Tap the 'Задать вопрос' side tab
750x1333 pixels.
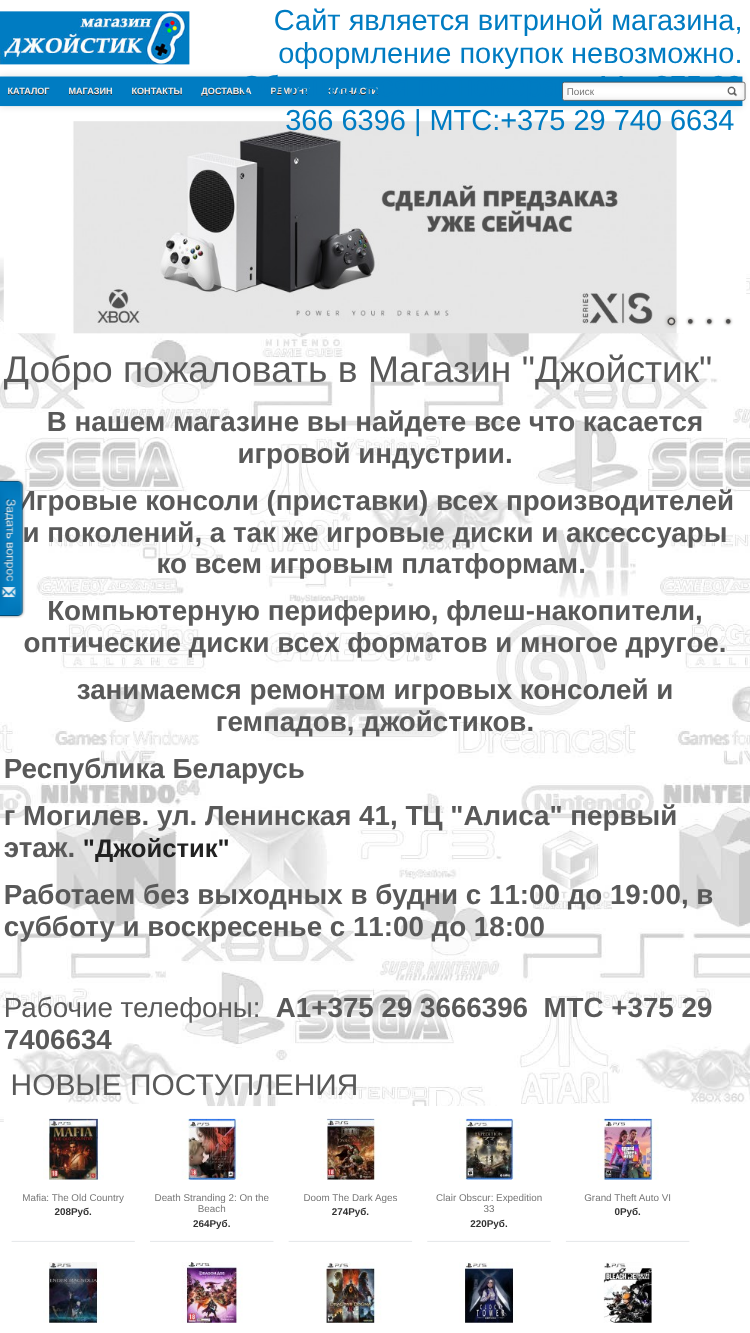click(x=10, y=549)
